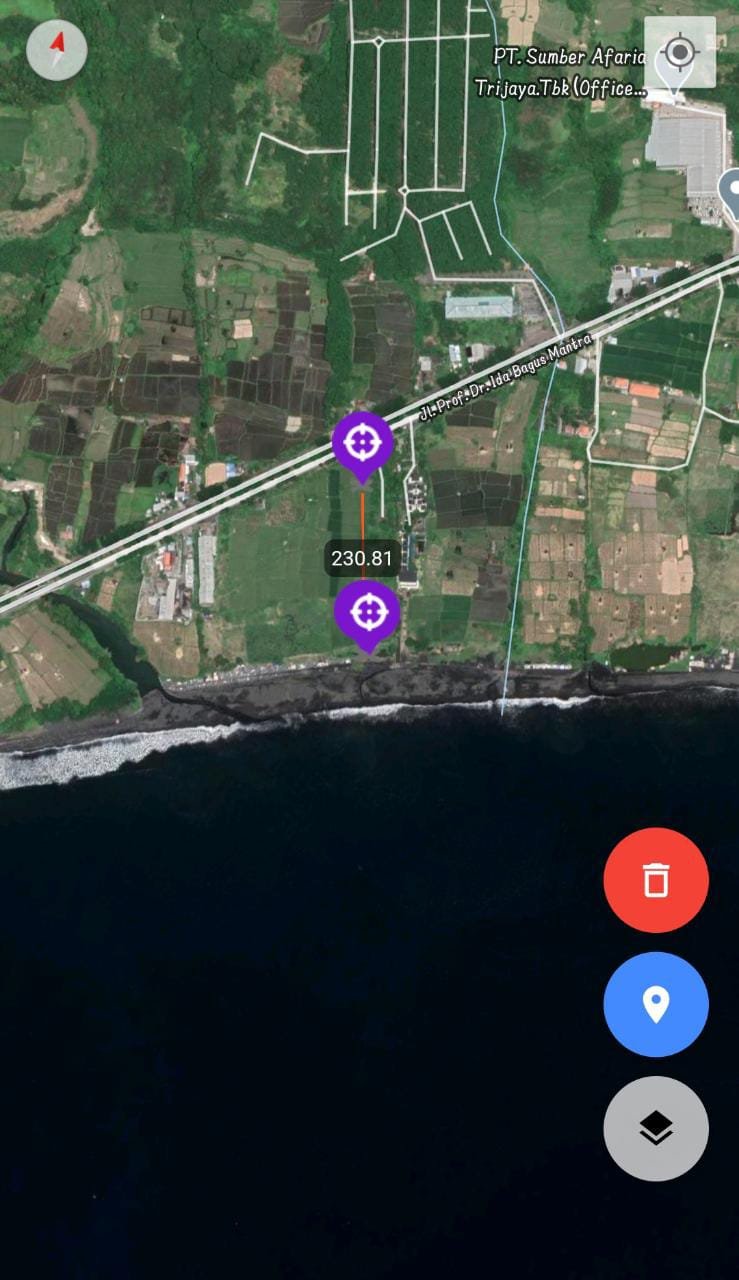Delete the measurement with the red trash button
Viewport: 739px width, 1280px height.
pyautogui.click(x=656, y=880)
